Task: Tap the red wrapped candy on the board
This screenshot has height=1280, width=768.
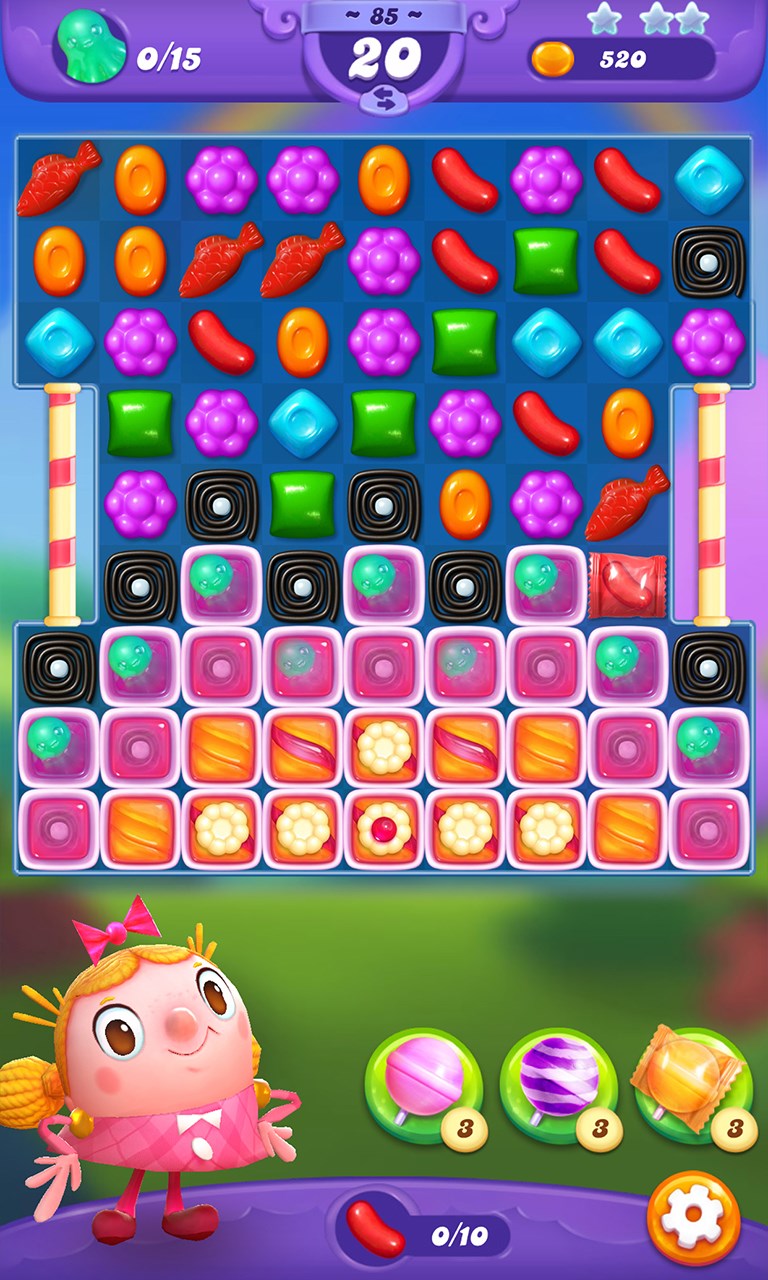Action: (x=626, y=586)
